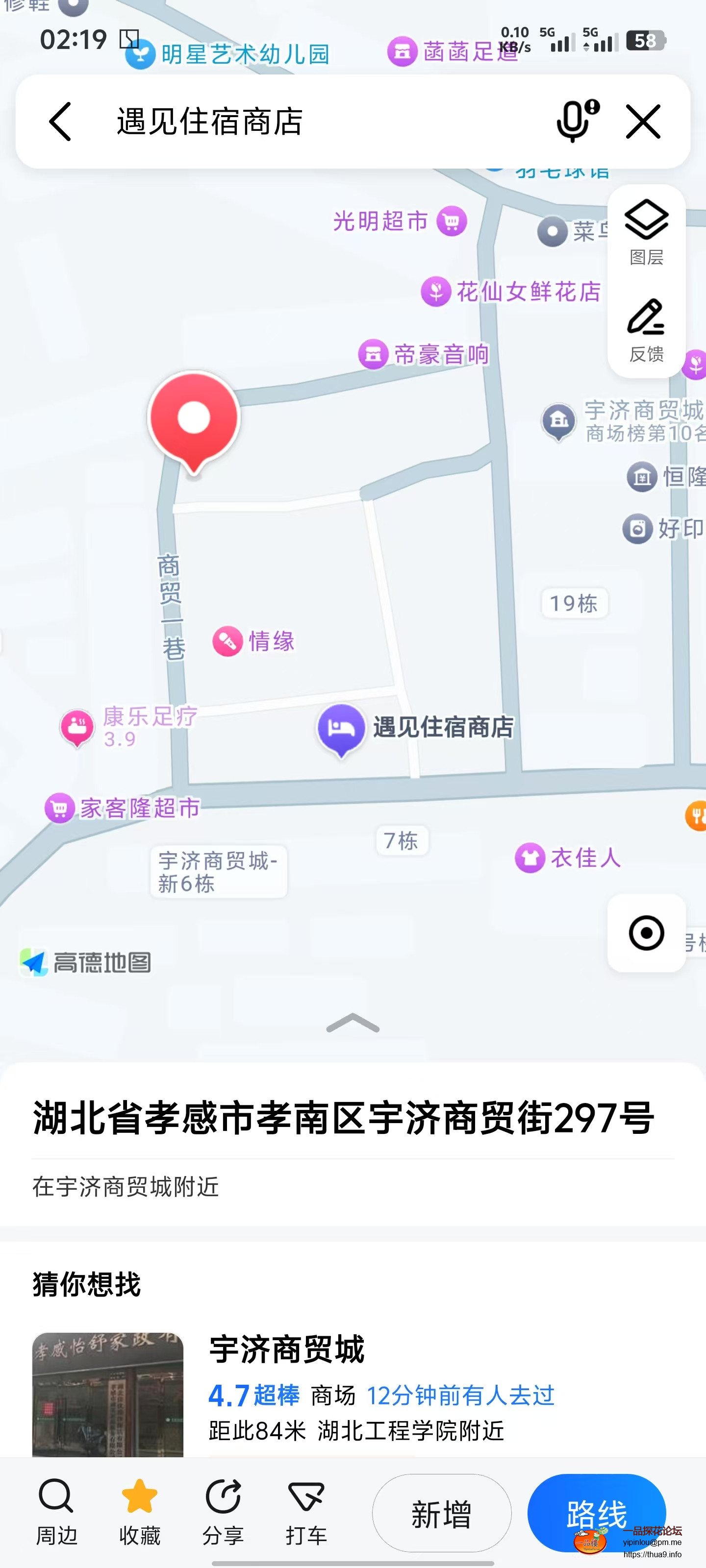706x1568 pixels.
Task: Open the 花仙女鲜花店 map marker
Action: [436, 292]
